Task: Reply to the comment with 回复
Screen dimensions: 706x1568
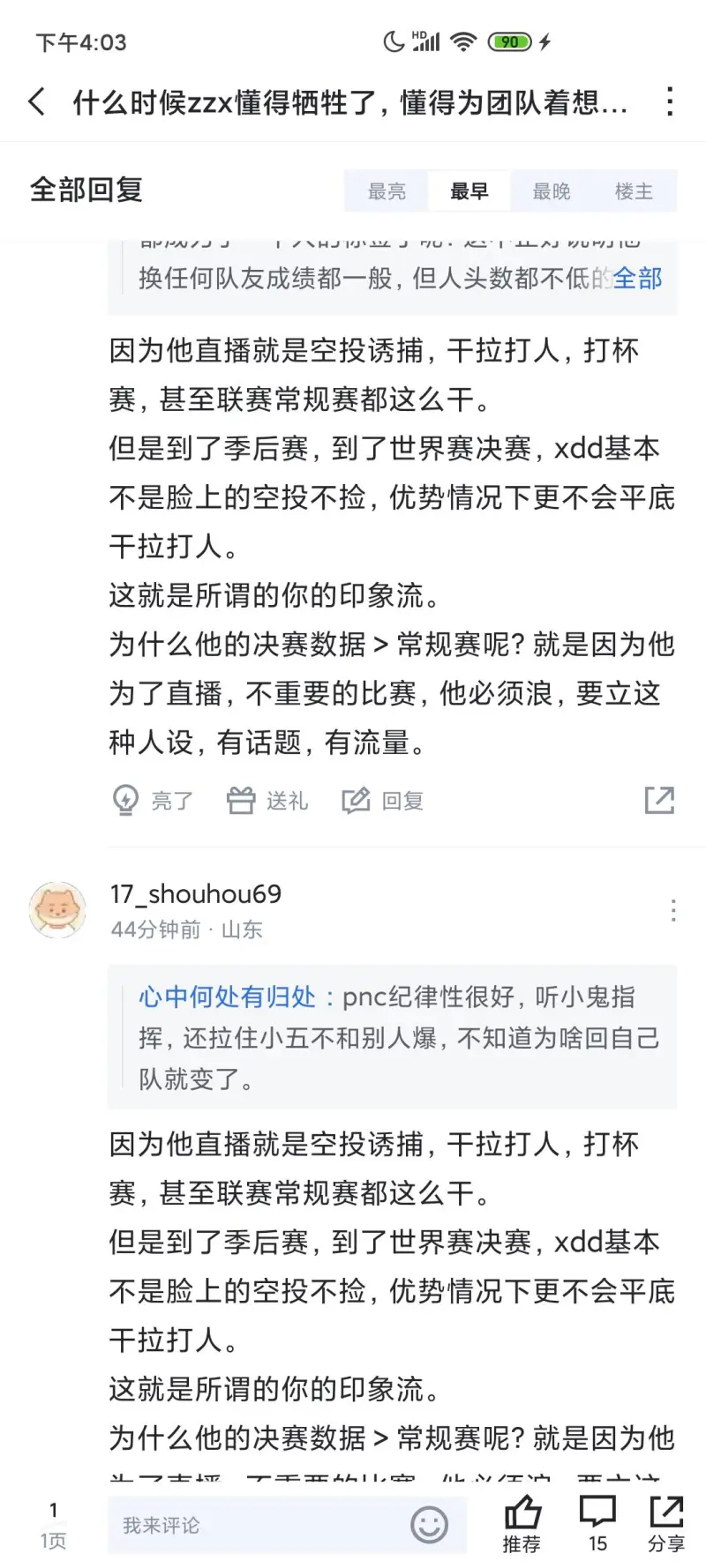Action: tap(383, 800)
